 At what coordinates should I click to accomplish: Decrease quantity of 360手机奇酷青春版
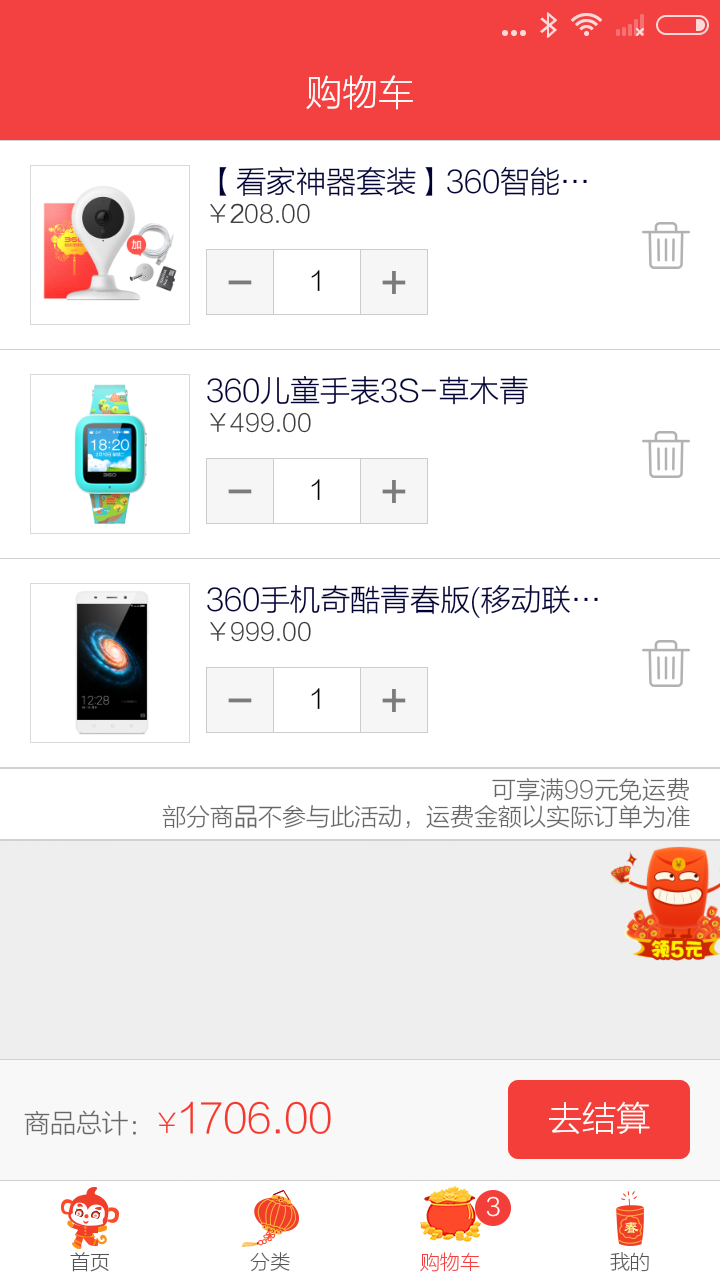[240, 700]
